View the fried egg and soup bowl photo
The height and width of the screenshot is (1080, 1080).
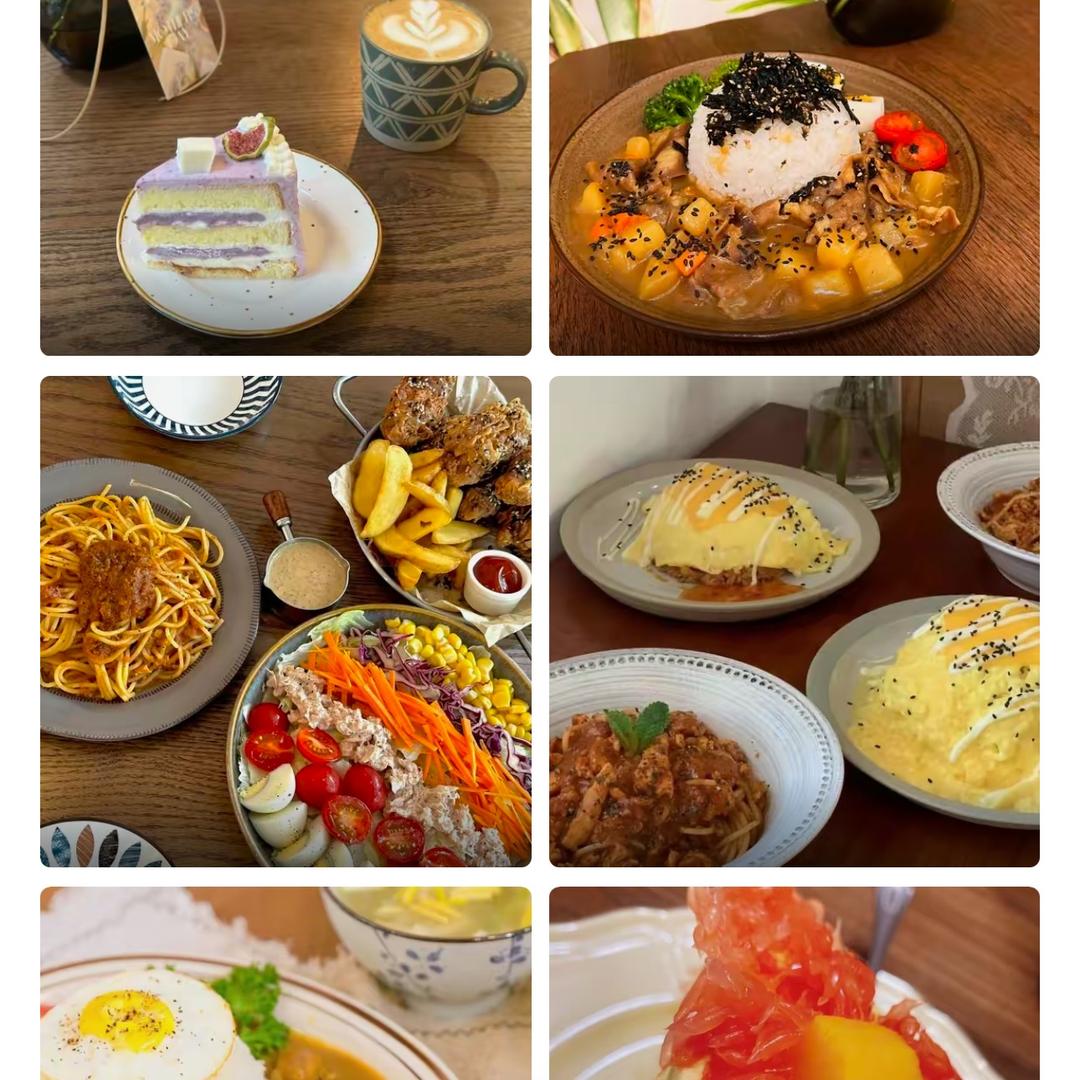pyautogui.click(x=285, y=983)
